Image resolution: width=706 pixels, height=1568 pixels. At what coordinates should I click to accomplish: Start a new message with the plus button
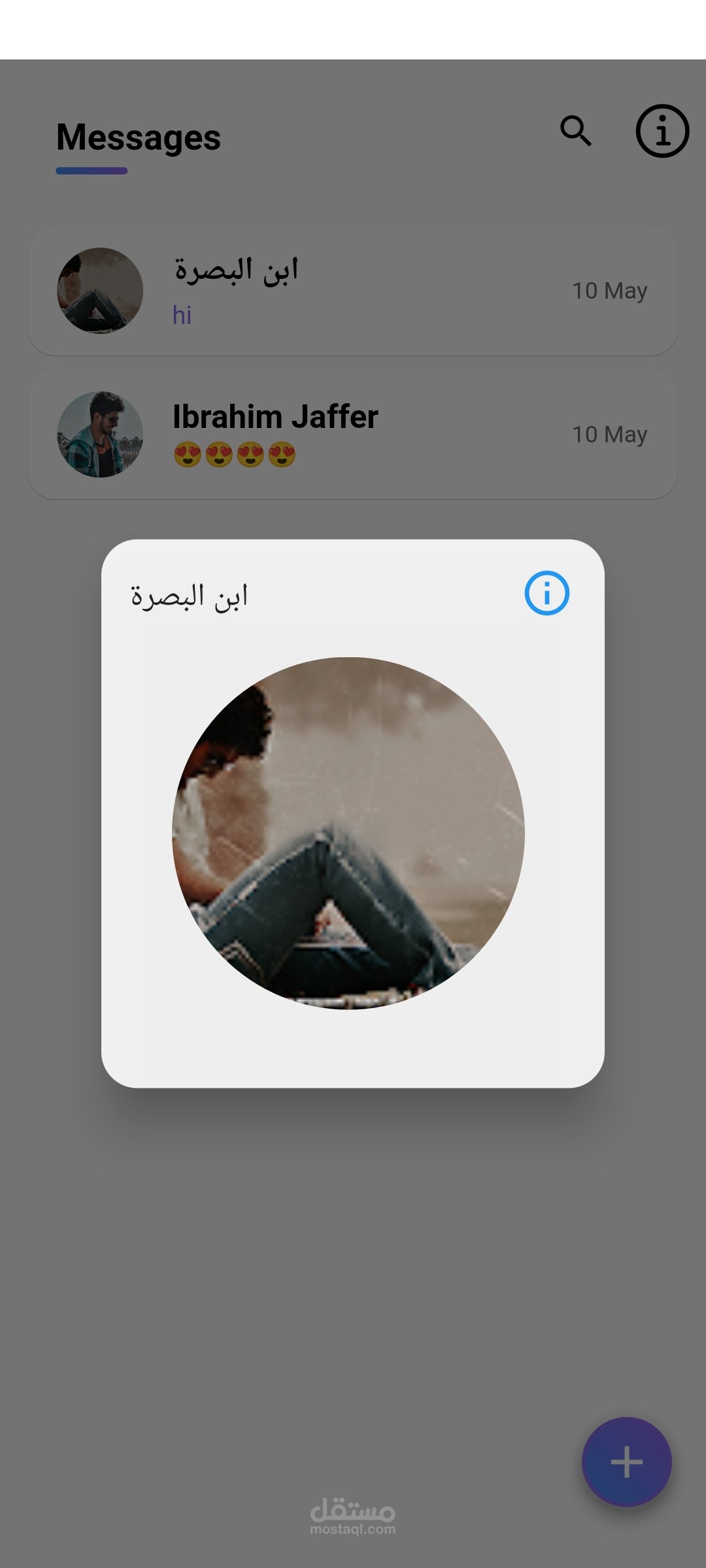pos(626,1462)
